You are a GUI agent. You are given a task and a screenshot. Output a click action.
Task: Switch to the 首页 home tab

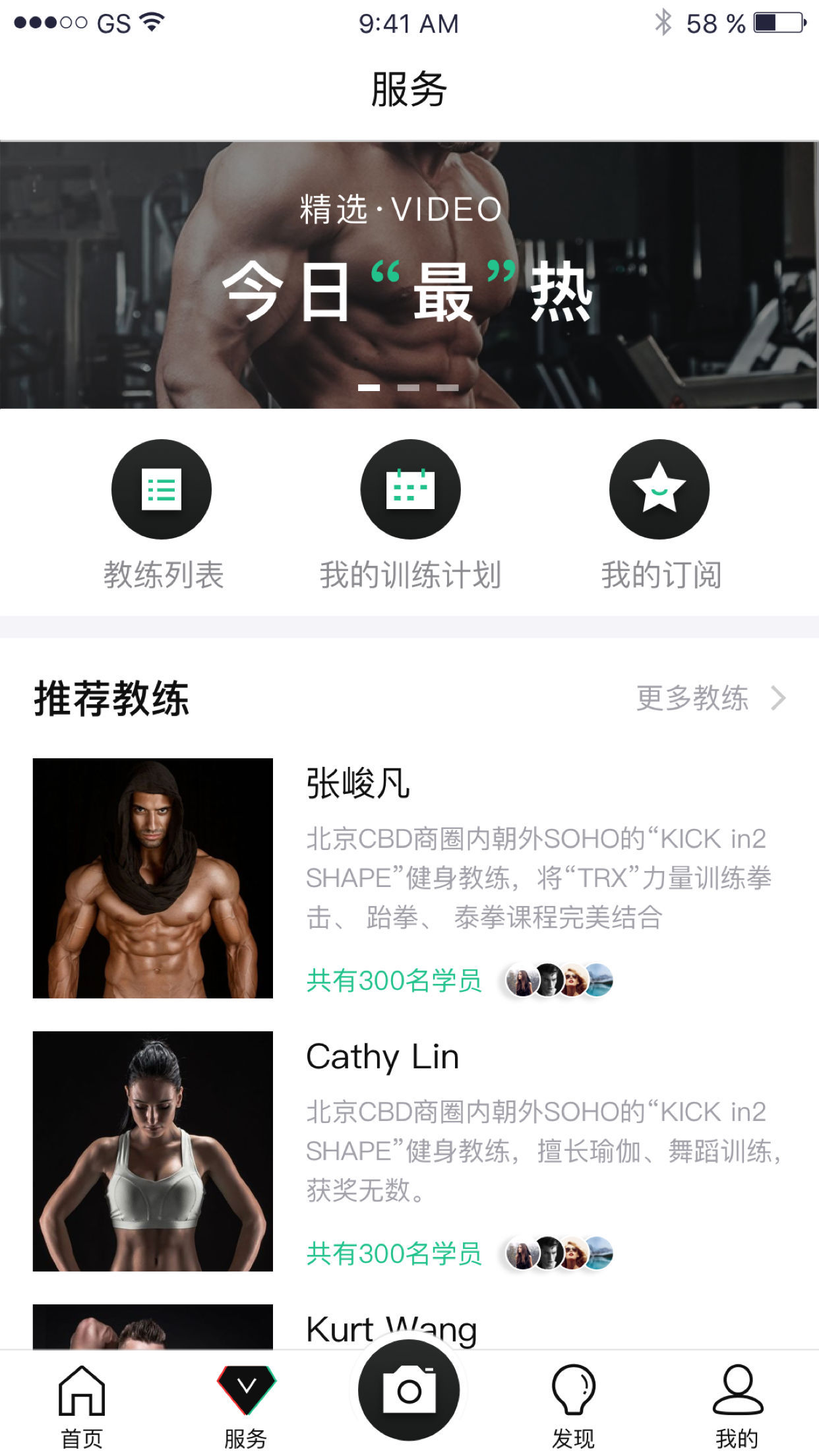(82, 1406)
